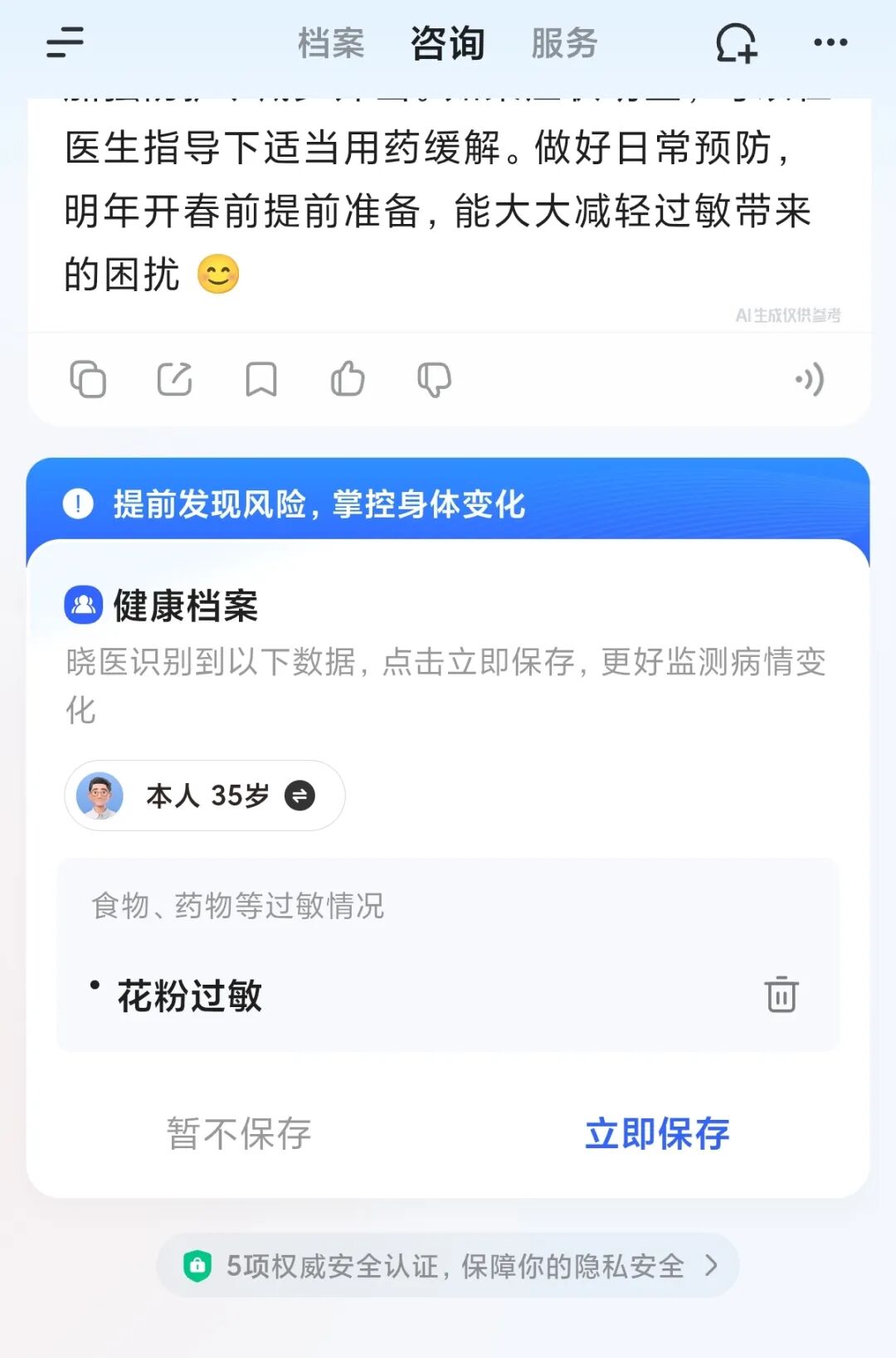Viewport: 896px width, 1358px height.
Task: Bookmark this AI answer
Action: click(x=261, y=380)
